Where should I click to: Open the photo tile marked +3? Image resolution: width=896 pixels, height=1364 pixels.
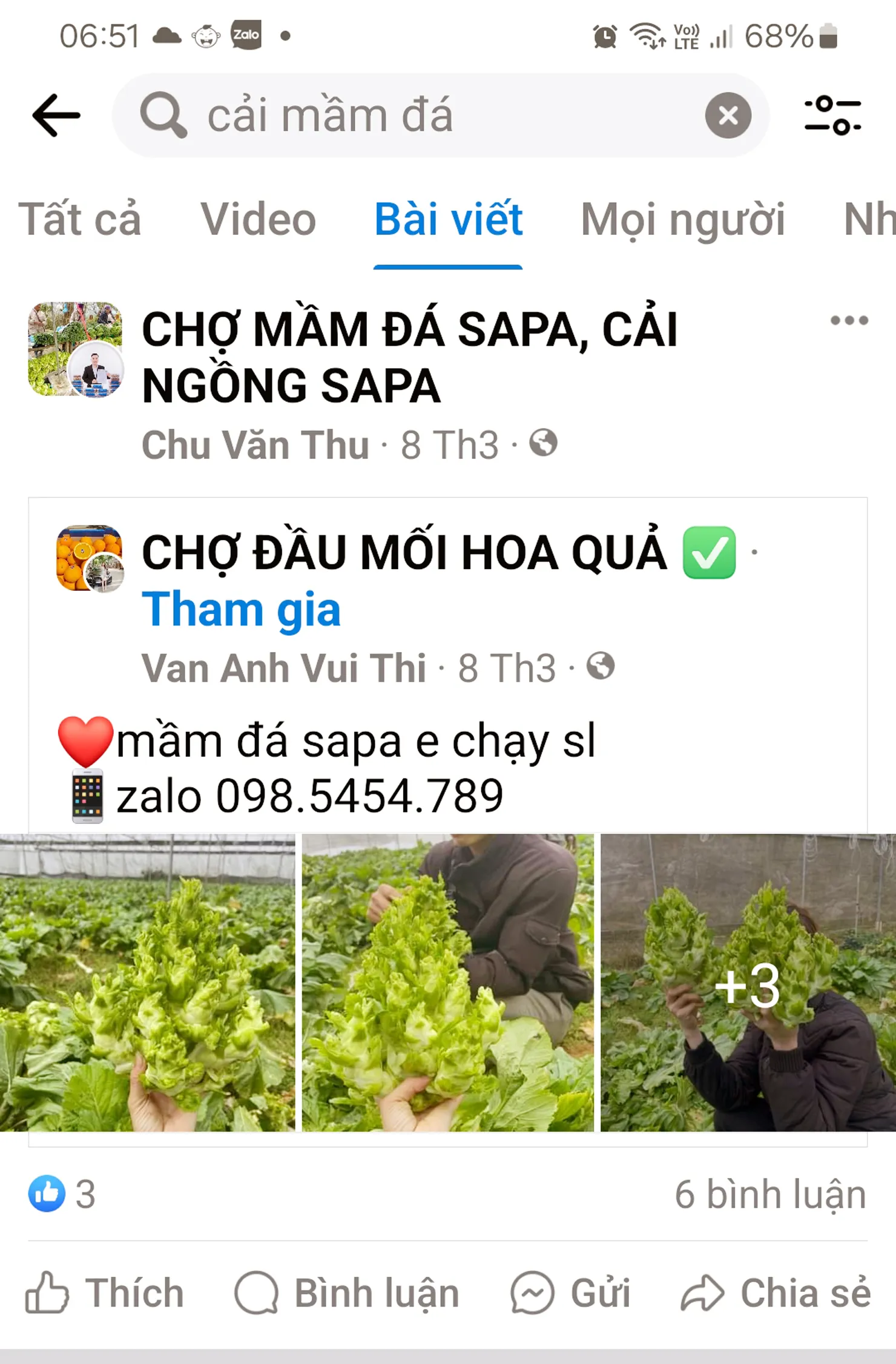748,982
